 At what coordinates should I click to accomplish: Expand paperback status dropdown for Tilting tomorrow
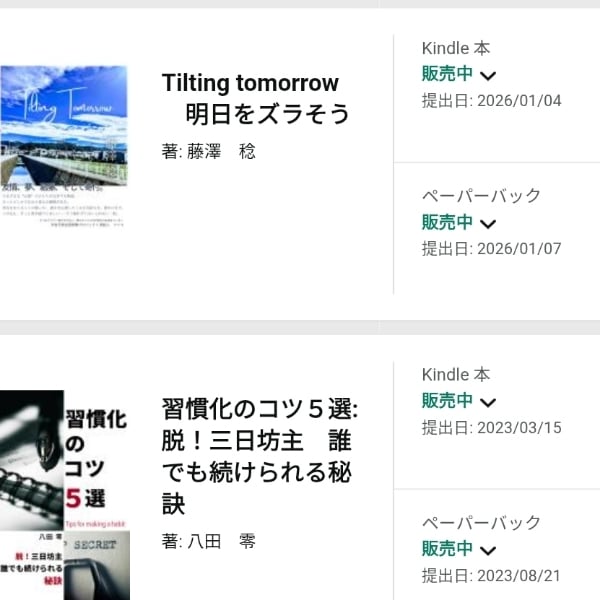(487, 223)
